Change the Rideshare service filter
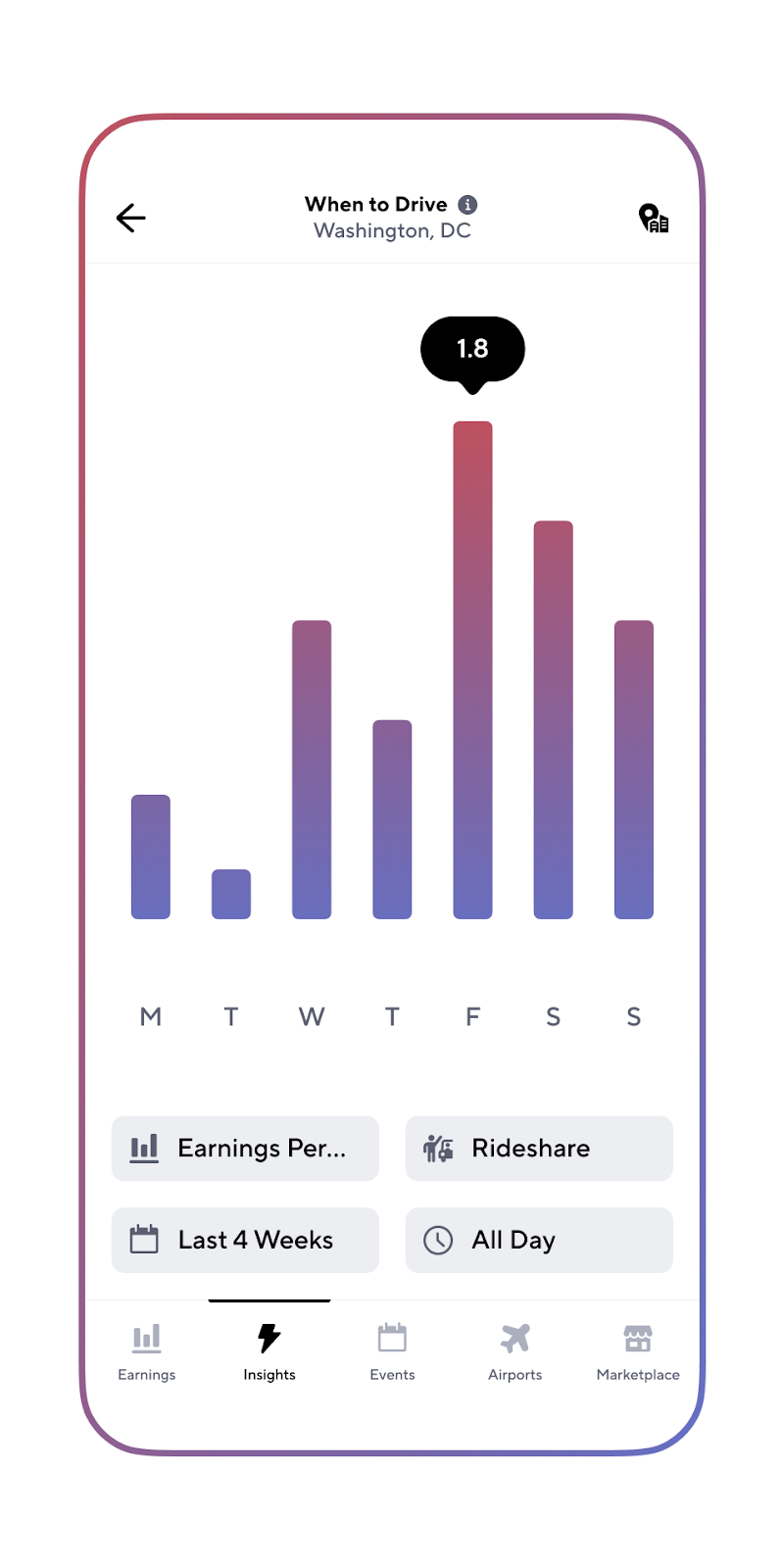 (x=539, y=1149)
